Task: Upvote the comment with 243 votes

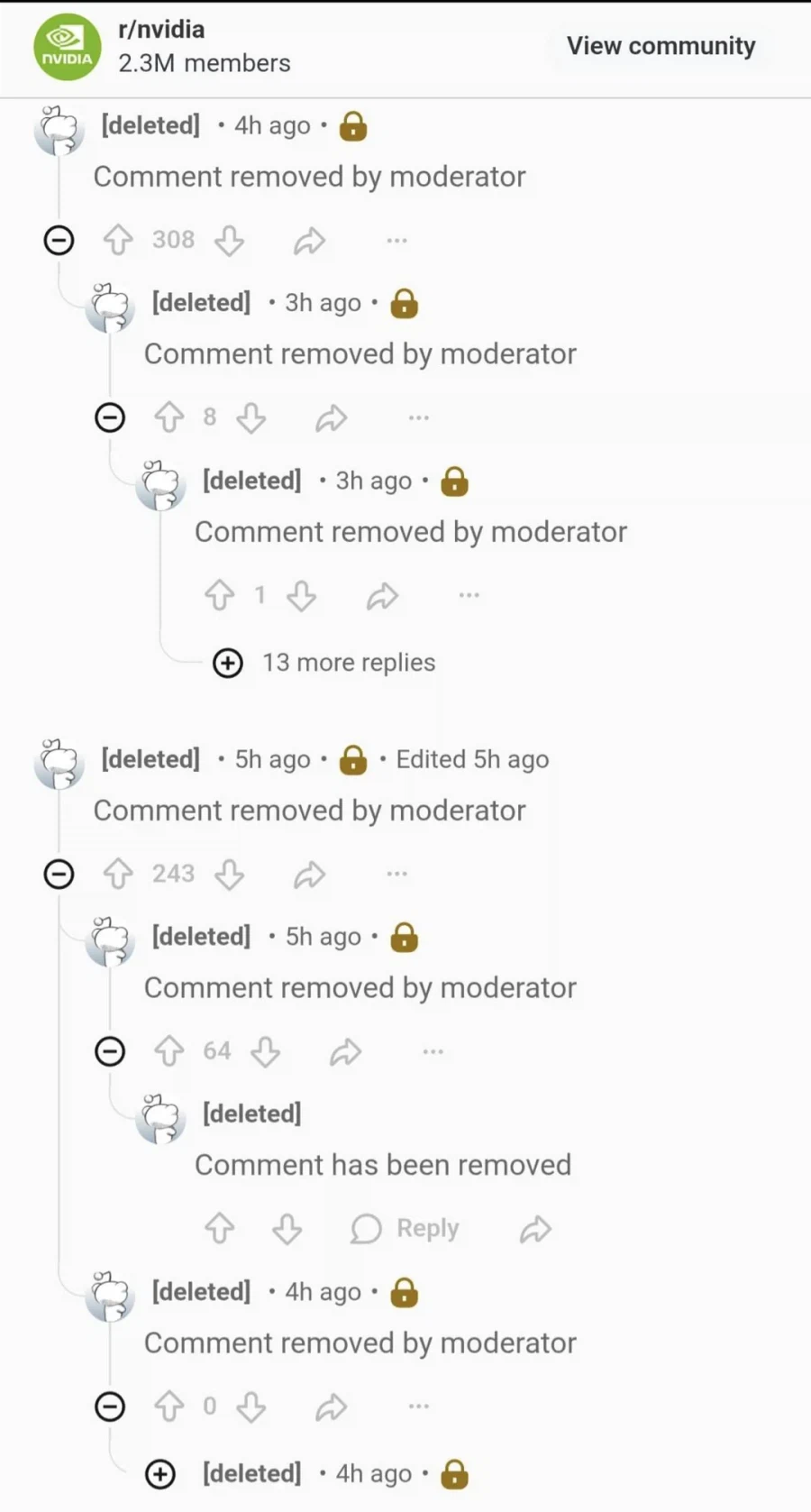Action: (x=118, y=874)
